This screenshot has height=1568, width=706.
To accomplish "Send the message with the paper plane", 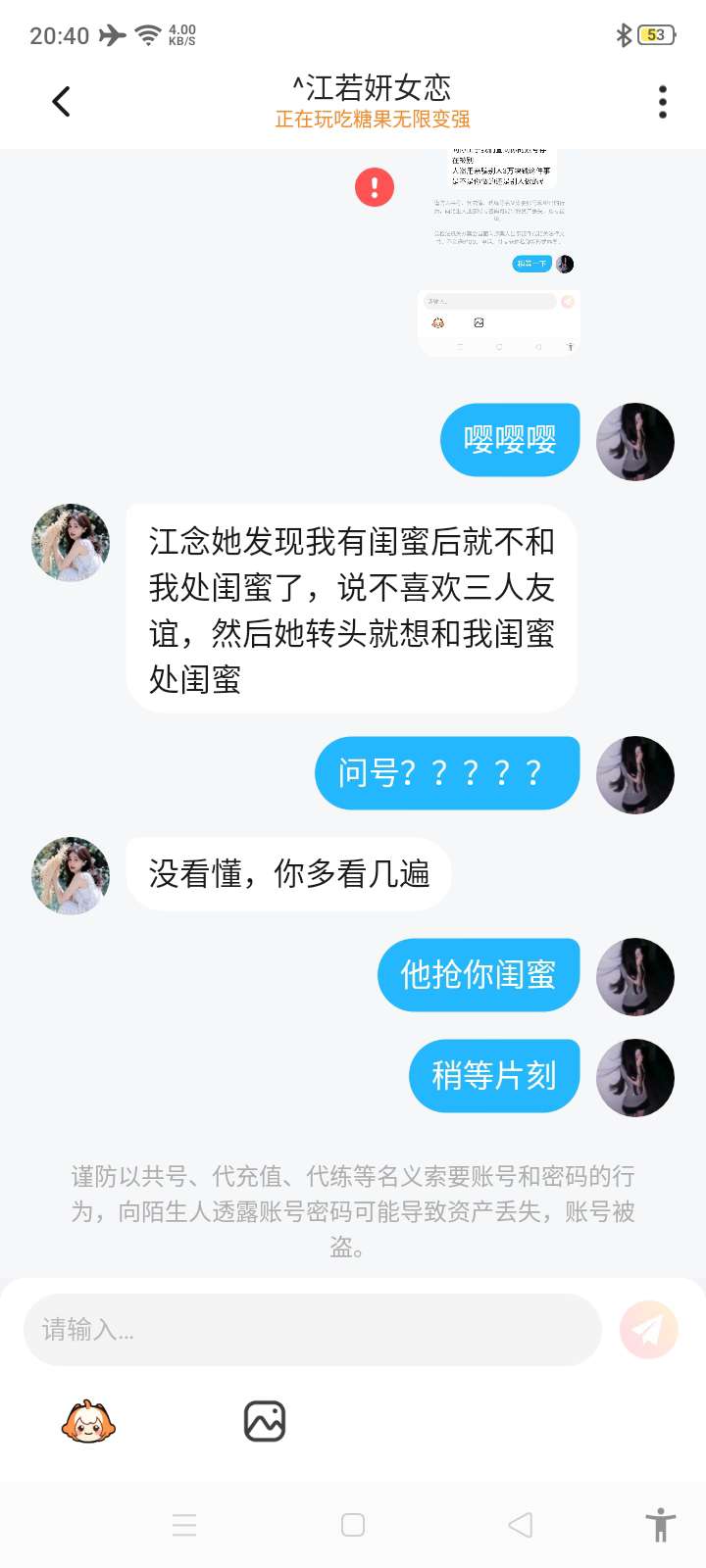I will tap(648, 1330).
